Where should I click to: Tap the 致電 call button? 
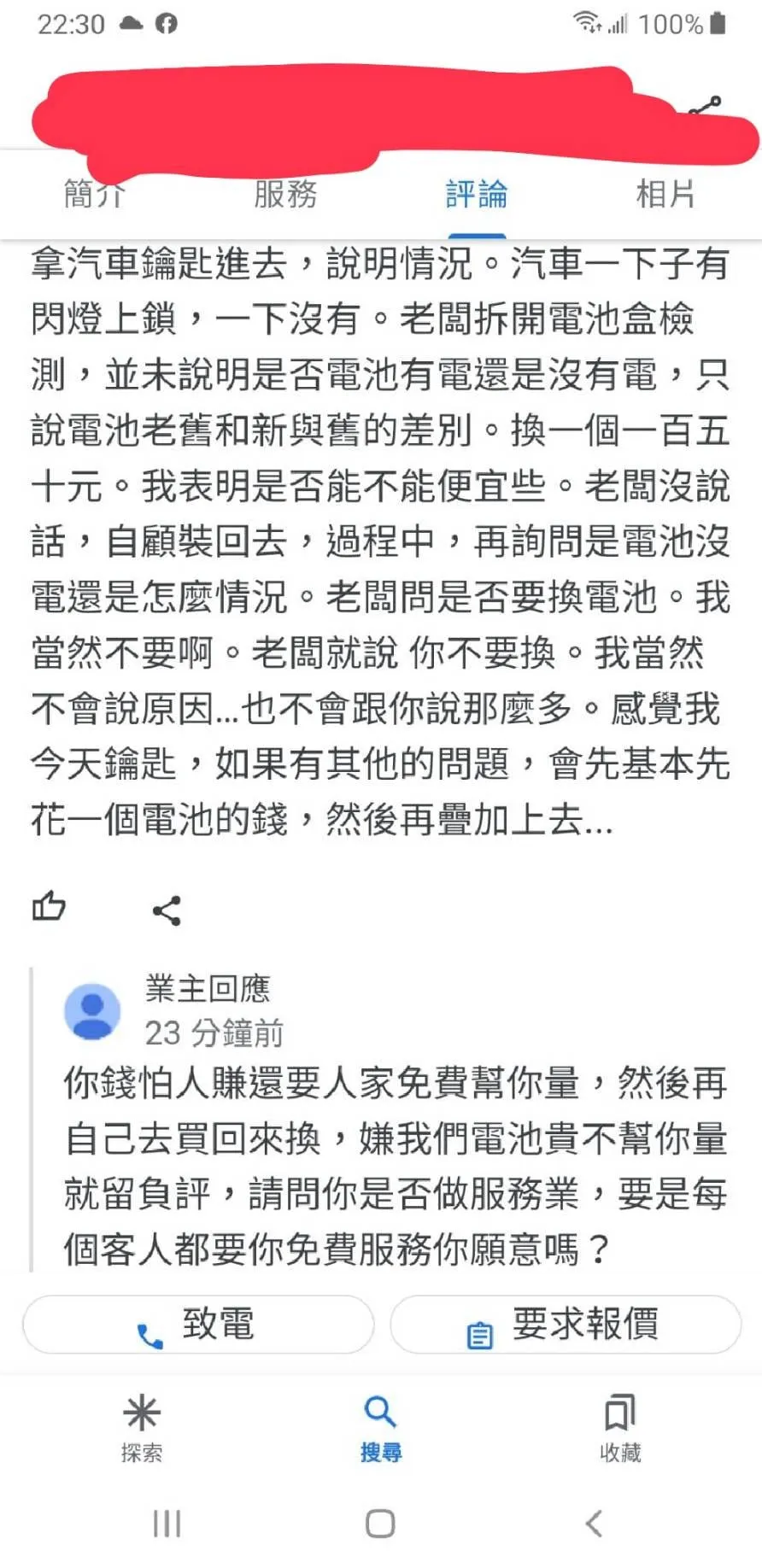point(198,1325)
